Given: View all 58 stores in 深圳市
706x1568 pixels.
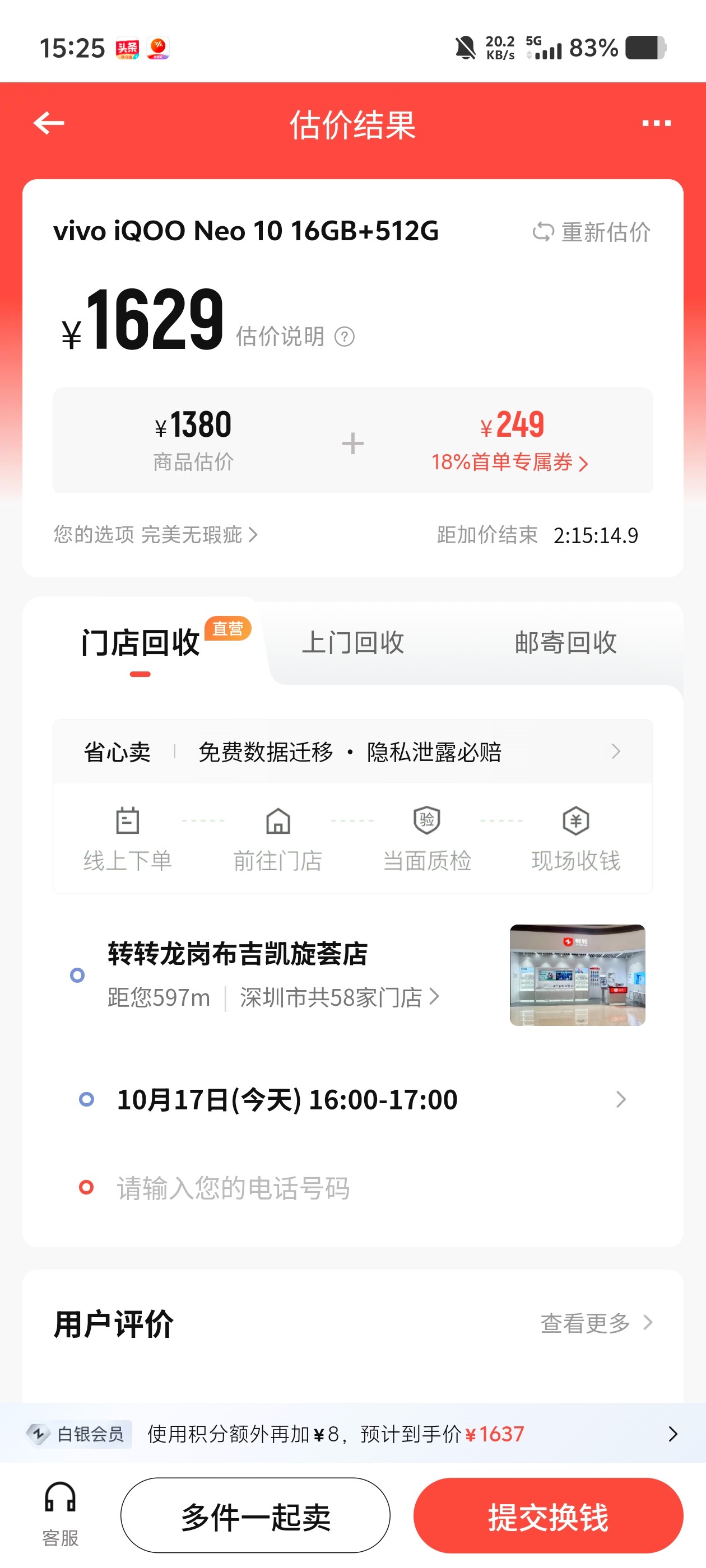Looking at the screenshot, I should pyautogui.click(x=338, y=998).
